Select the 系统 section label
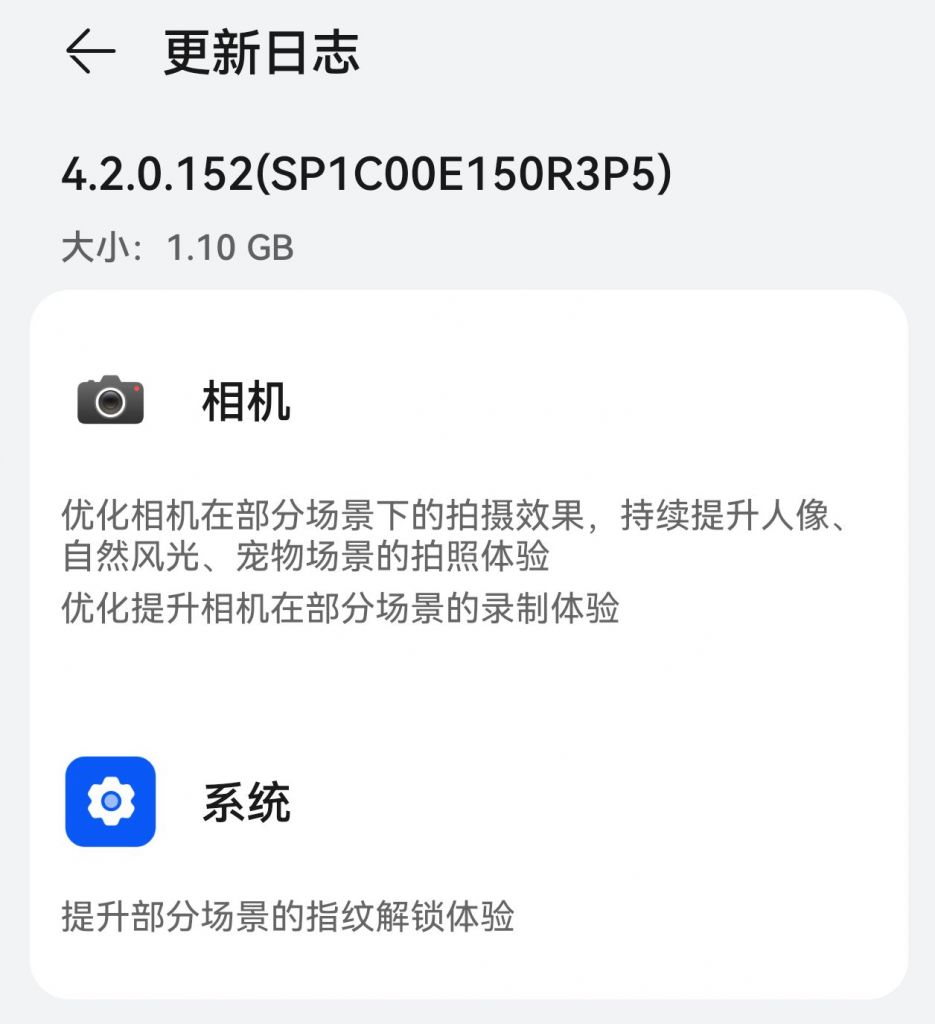The image size is (935, 1024). [x=243, y=802]
